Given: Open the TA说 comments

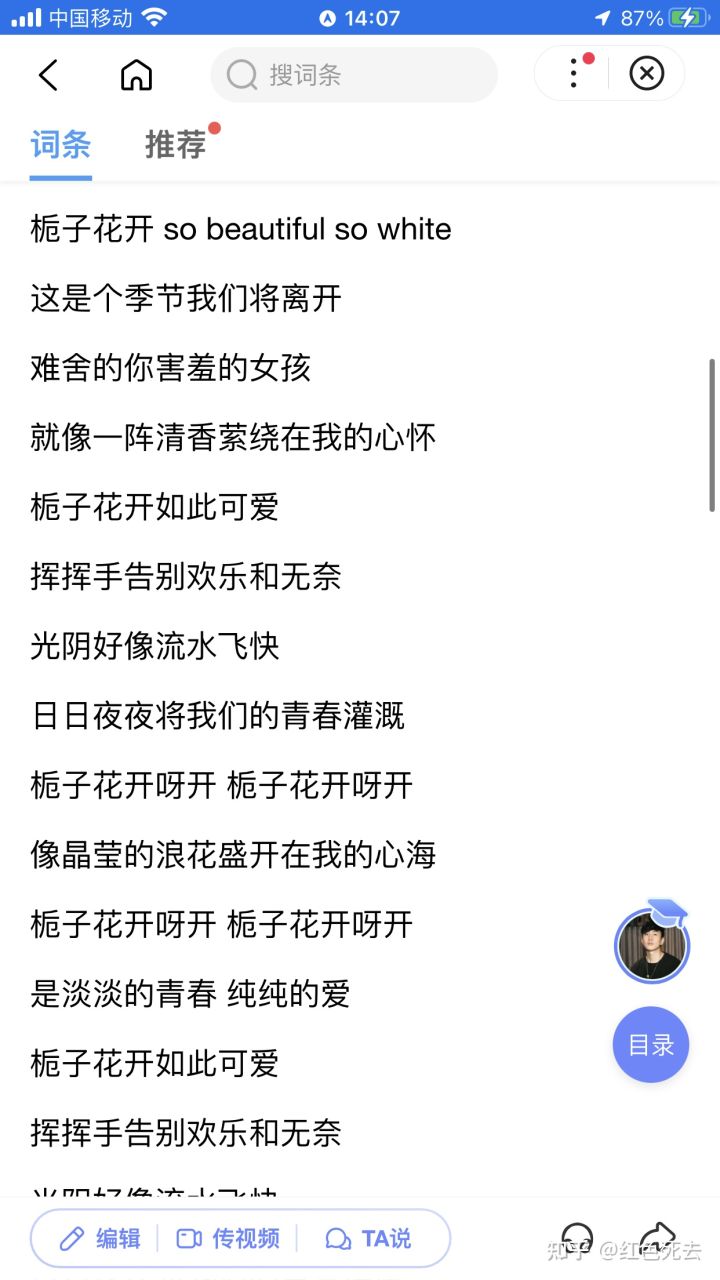Looking at the screenshot, I should coord(369,1239).
